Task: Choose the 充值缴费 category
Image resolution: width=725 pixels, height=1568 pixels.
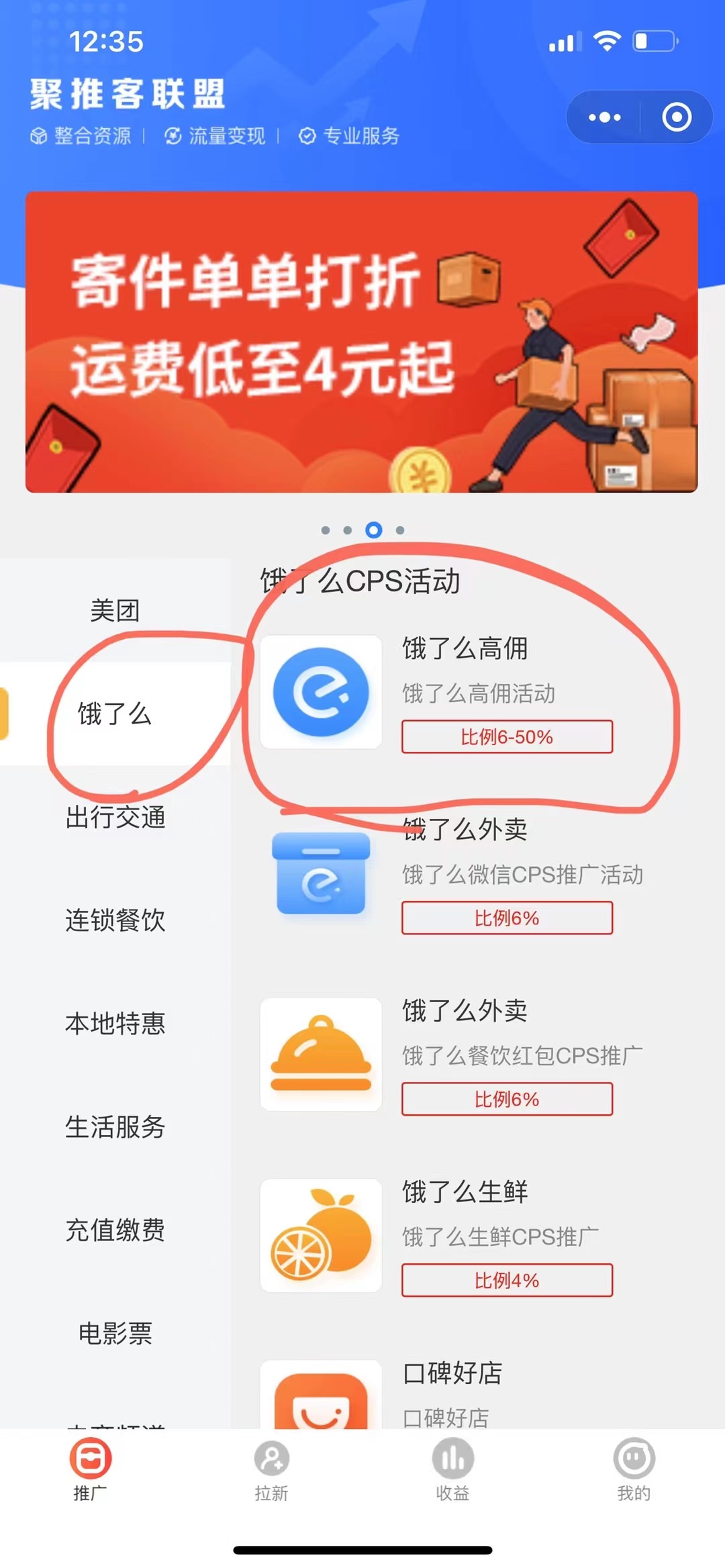Action: click(115, 1230)
